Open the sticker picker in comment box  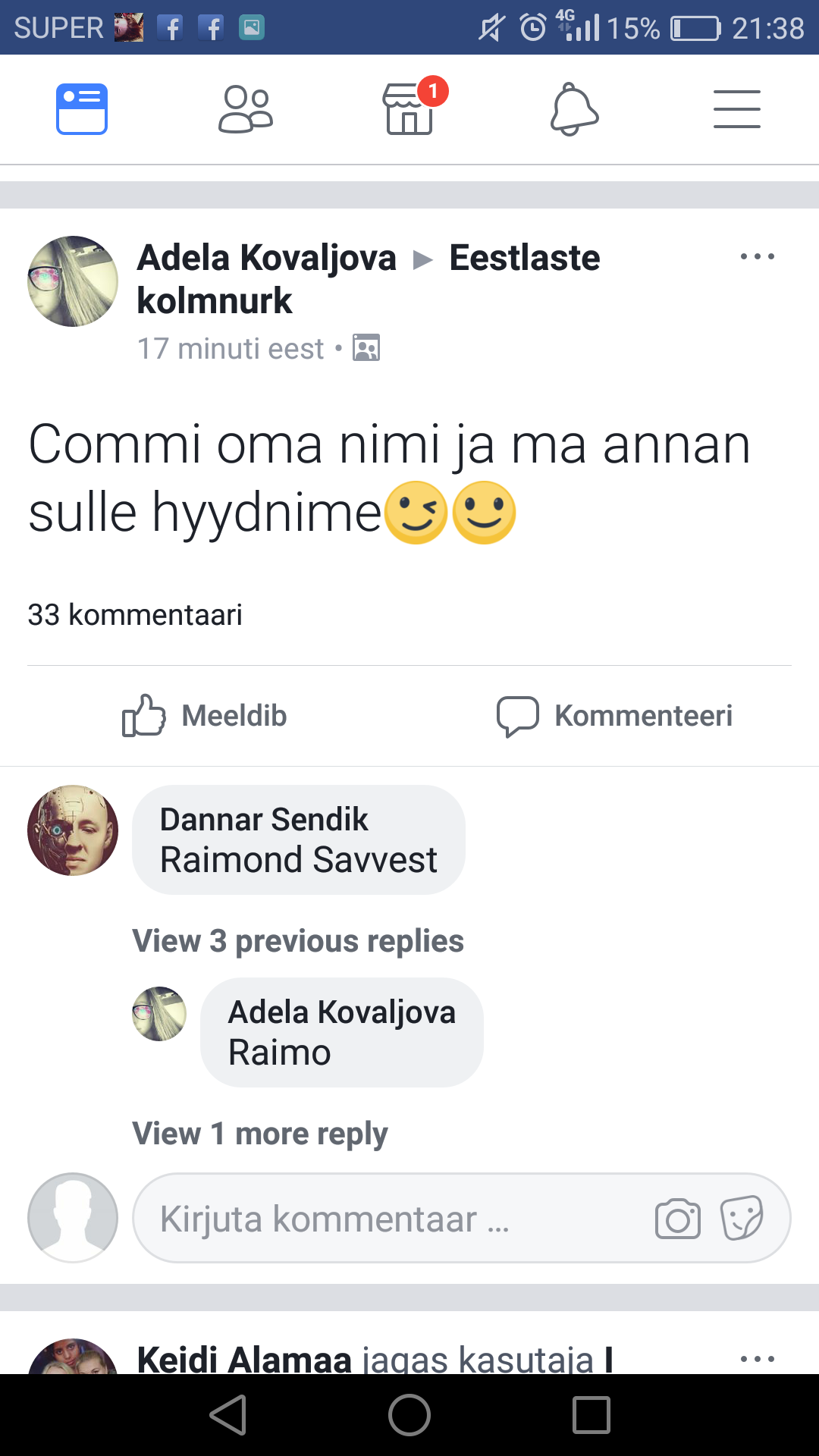pos(742,1218)
